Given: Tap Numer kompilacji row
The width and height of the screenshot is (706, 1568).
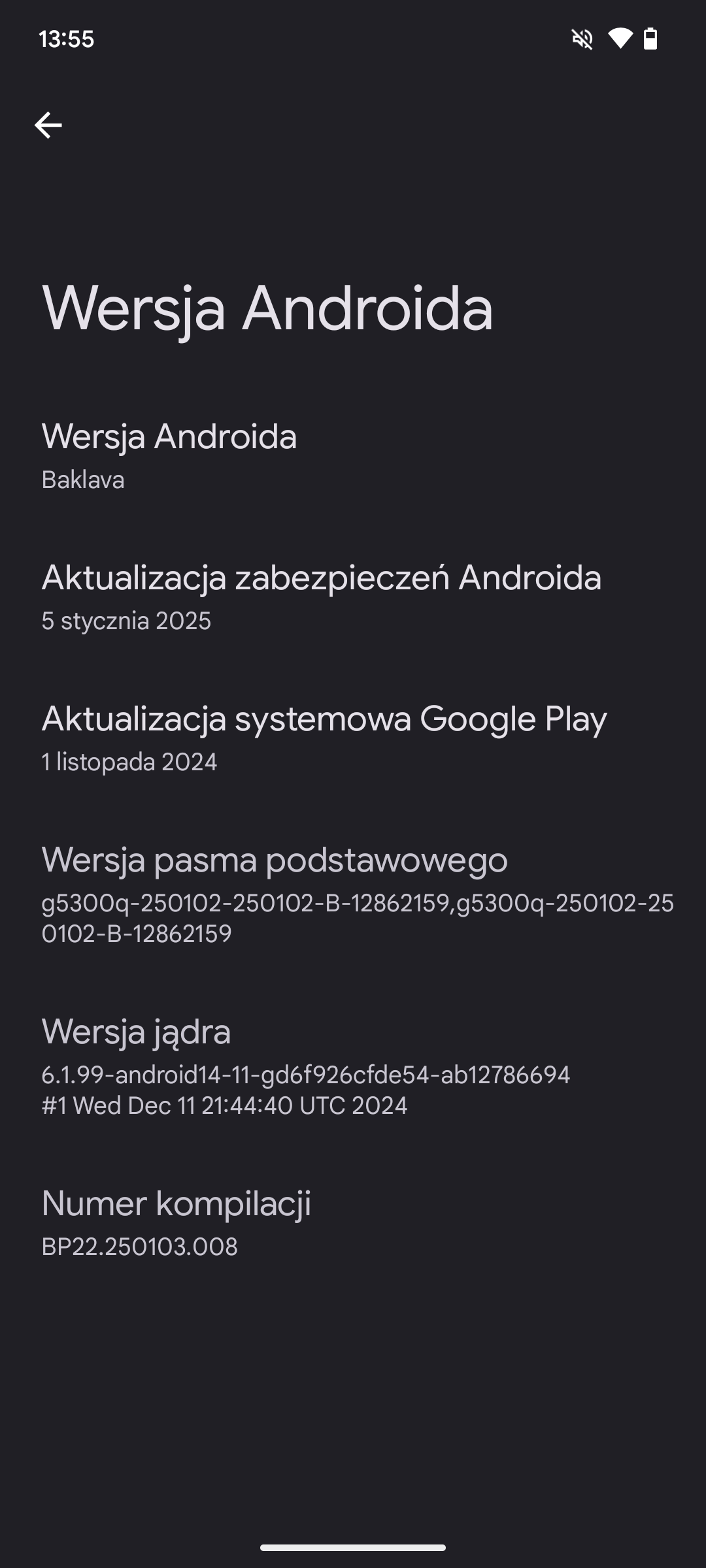Looking at the screenshot, I should click(353, 1223).
